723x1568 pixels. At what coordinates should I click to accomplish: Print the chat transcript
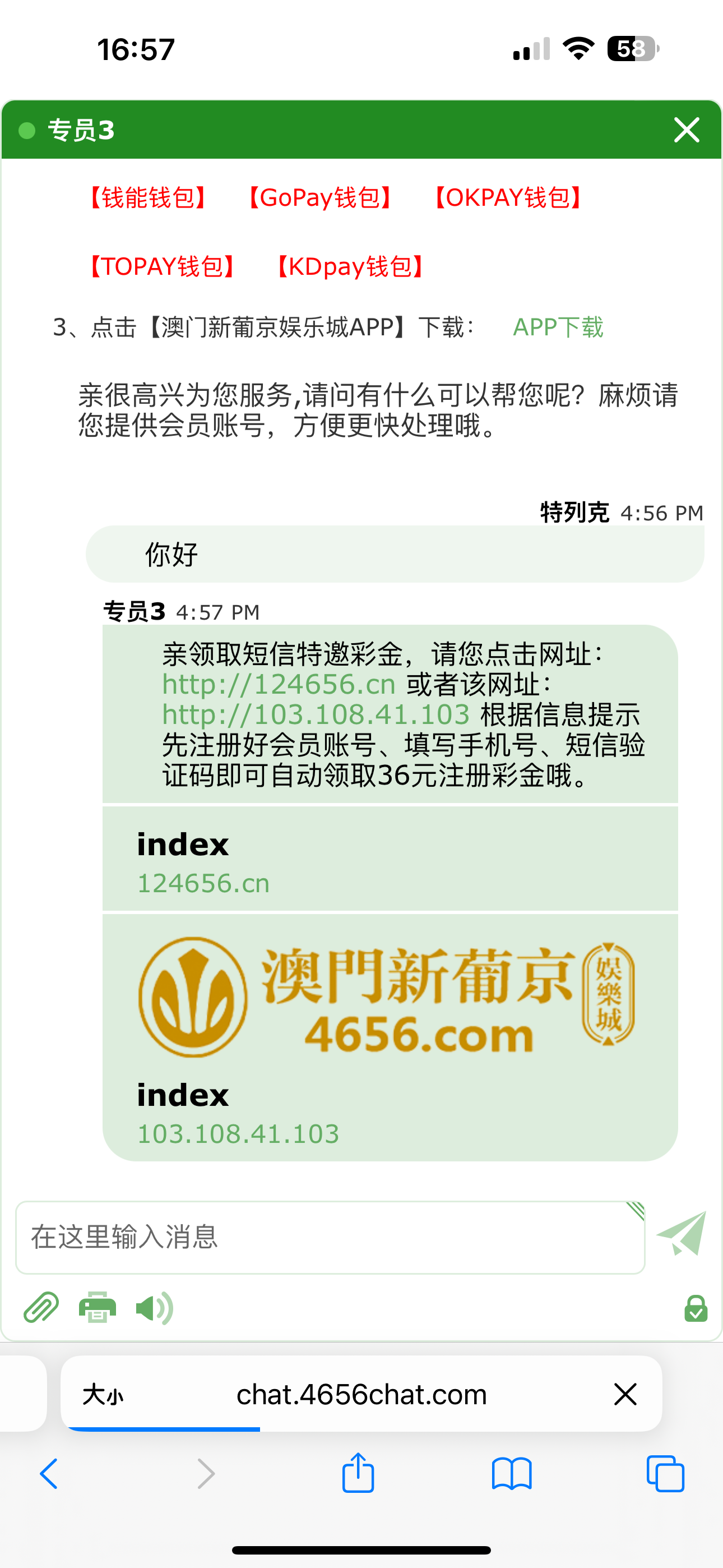98,1307
